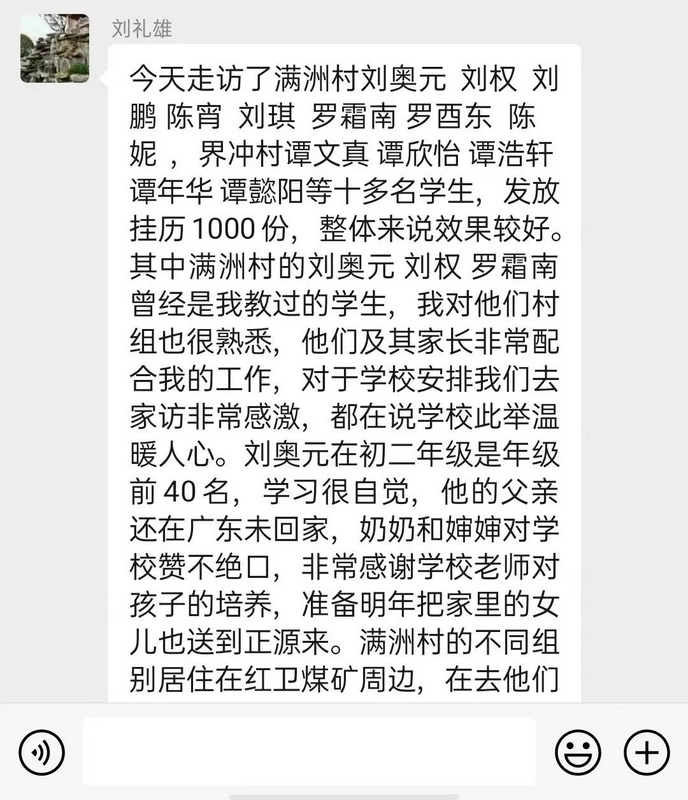Open the emoji sticker panel
Viewport: 688px width, 800px height.
pos(578,750)
